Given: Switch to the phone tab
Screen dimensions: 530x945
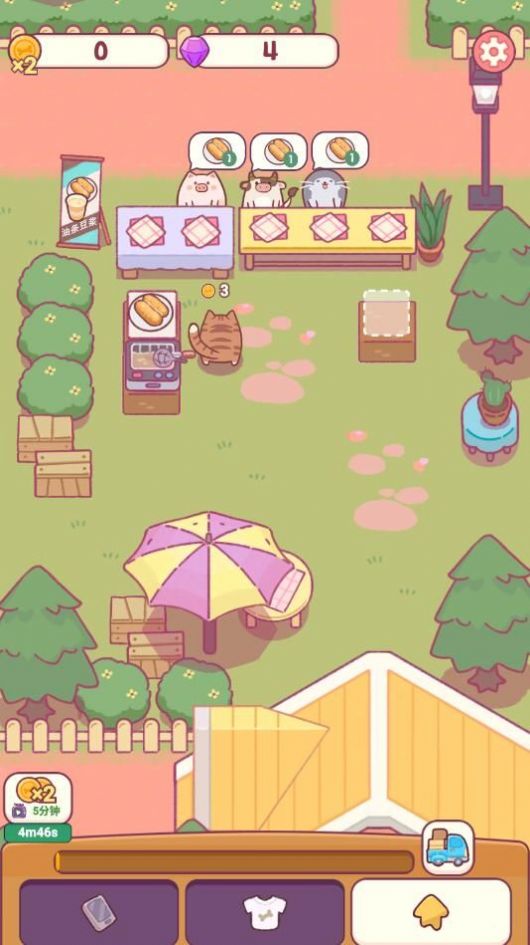Looking at the screenshot, I should click(x=99, y=912).
